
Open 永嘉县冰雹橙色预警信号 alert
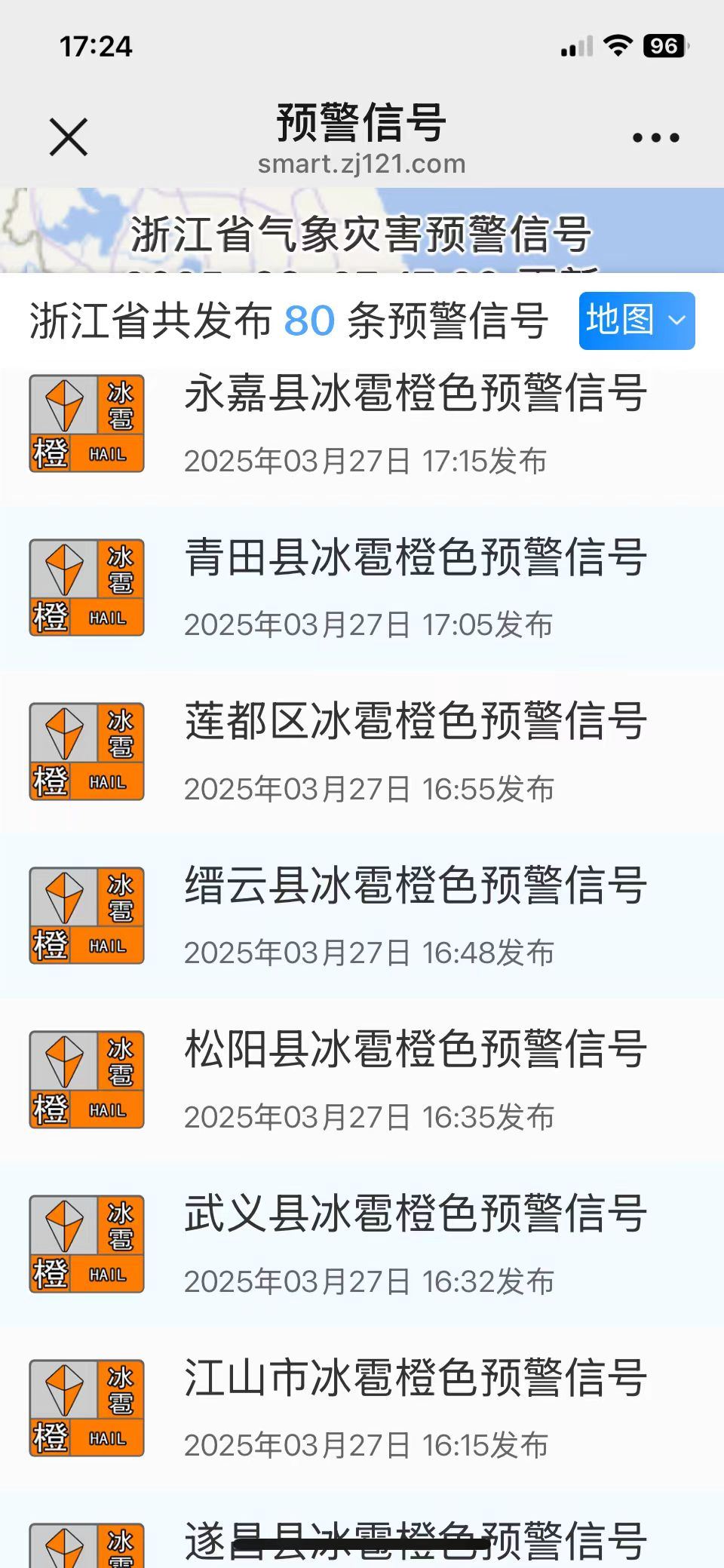415,424
